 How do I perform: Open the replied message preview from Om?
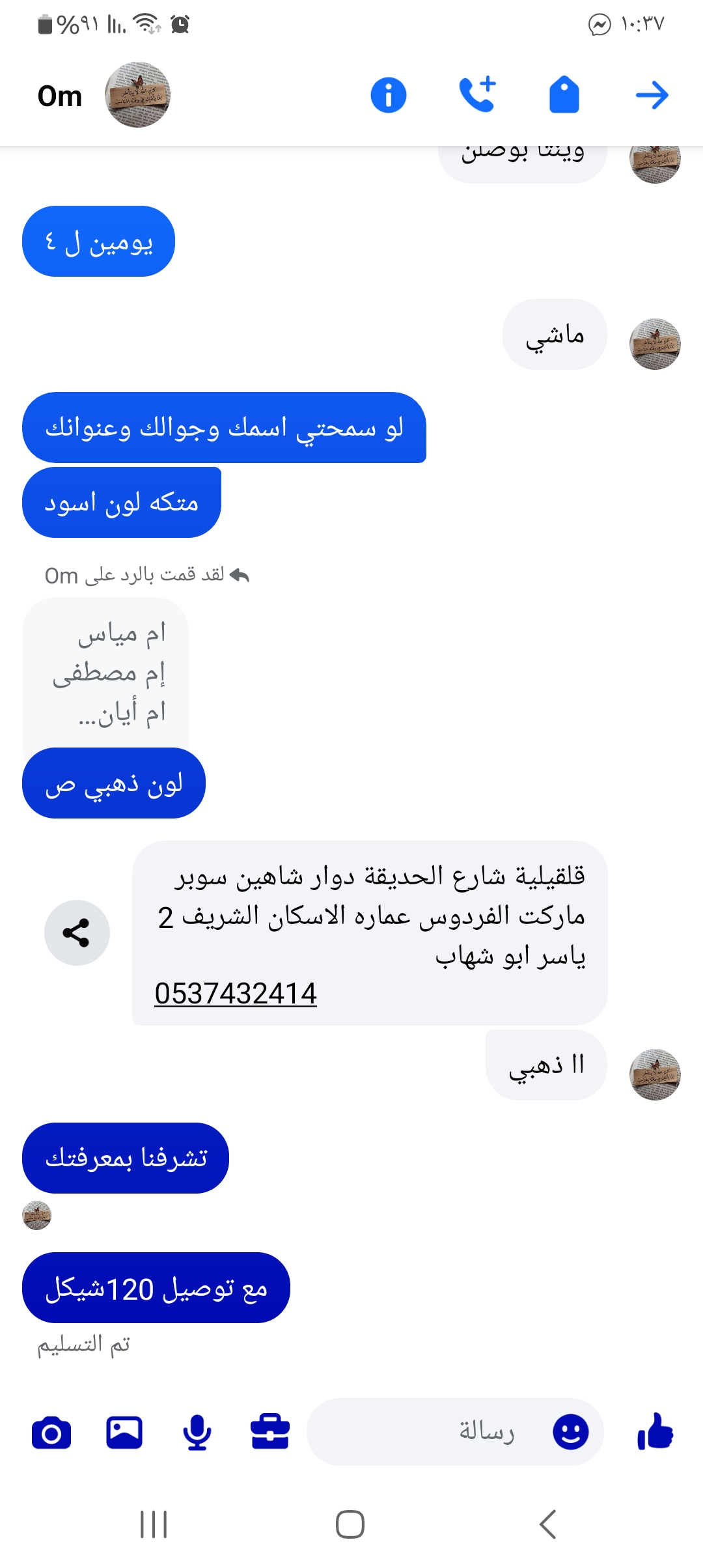click(106, 672)
